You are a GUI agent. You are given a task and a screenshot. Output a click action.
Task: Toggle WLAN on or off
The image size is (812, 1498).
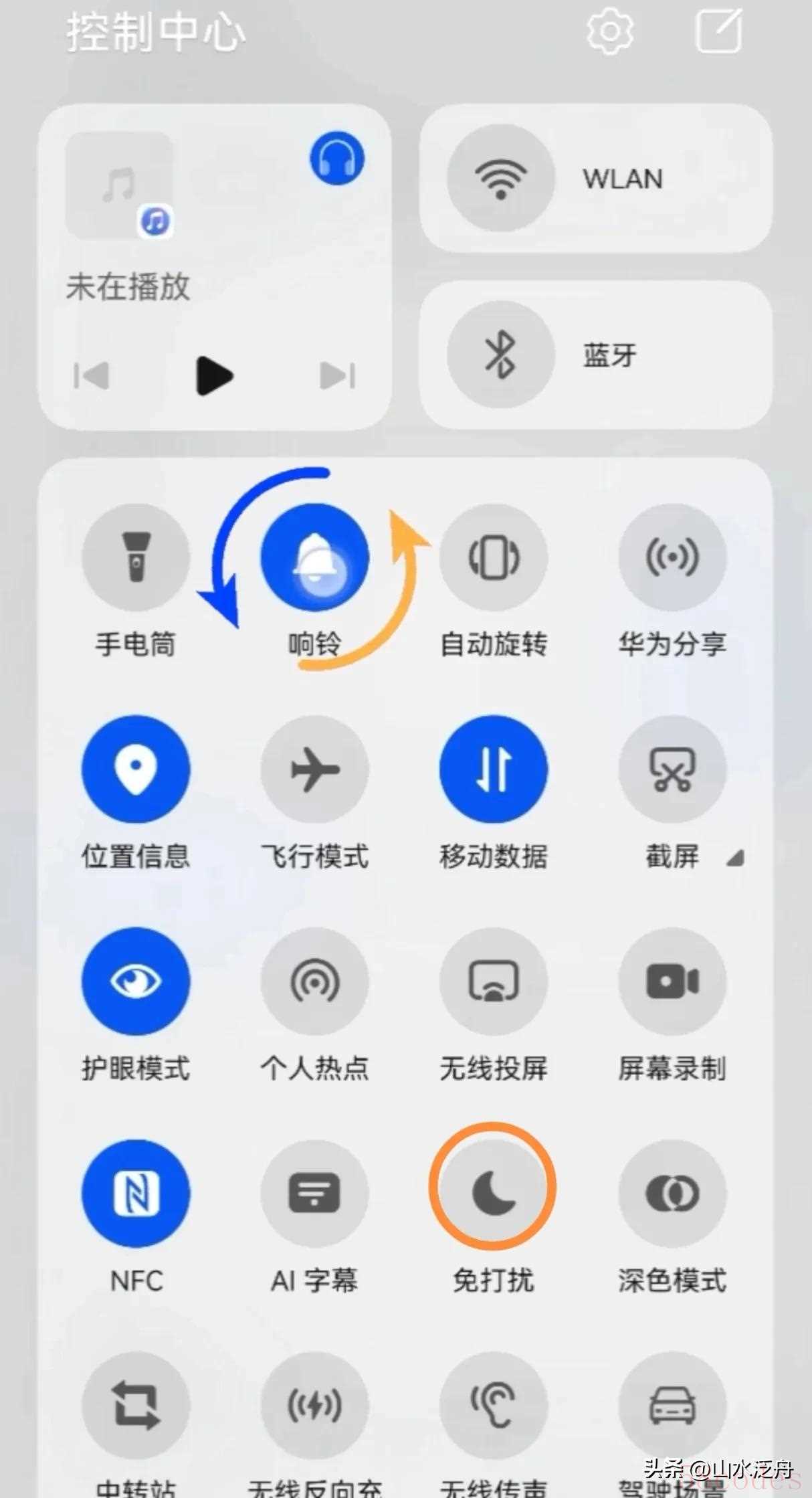coord(501,179)
